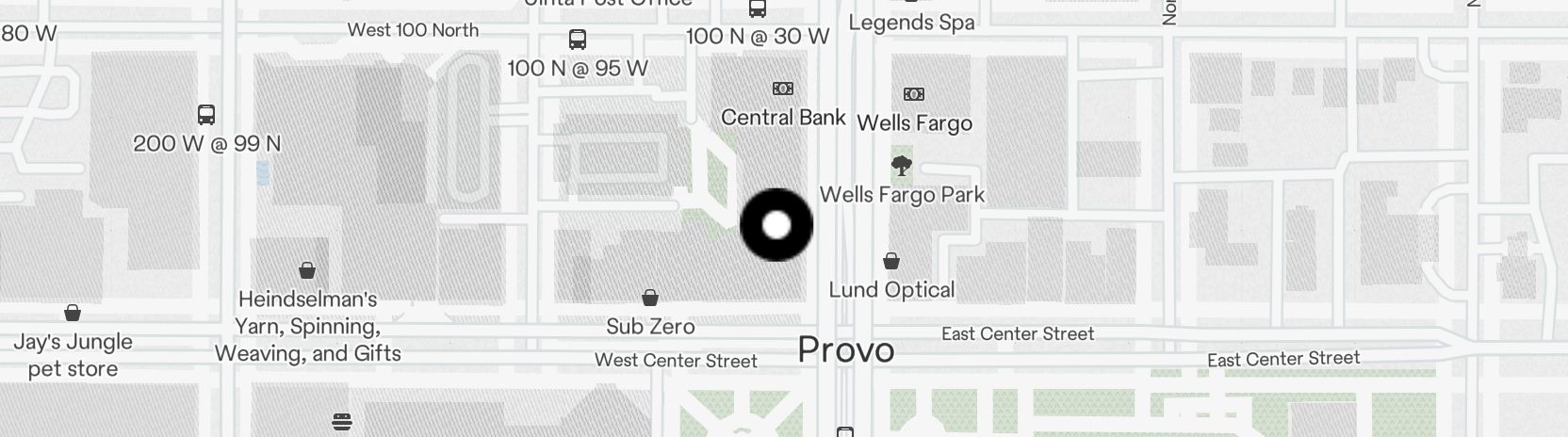Select the Lund Optical shop marker
The width and height of the screenshot is (1568, 437).
891,261
